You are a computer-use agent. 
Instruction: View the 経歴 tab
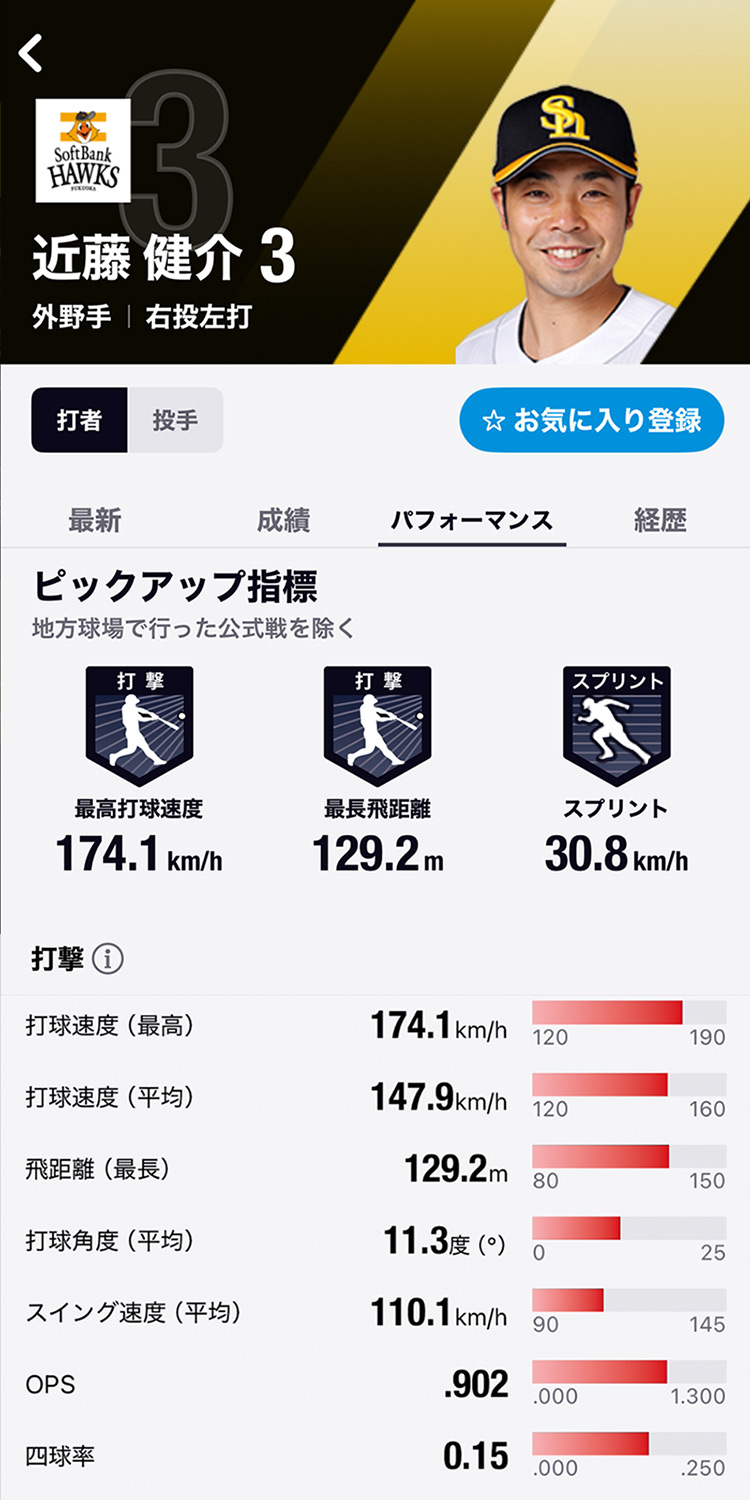pyautogui.click(x=660, y=520)
